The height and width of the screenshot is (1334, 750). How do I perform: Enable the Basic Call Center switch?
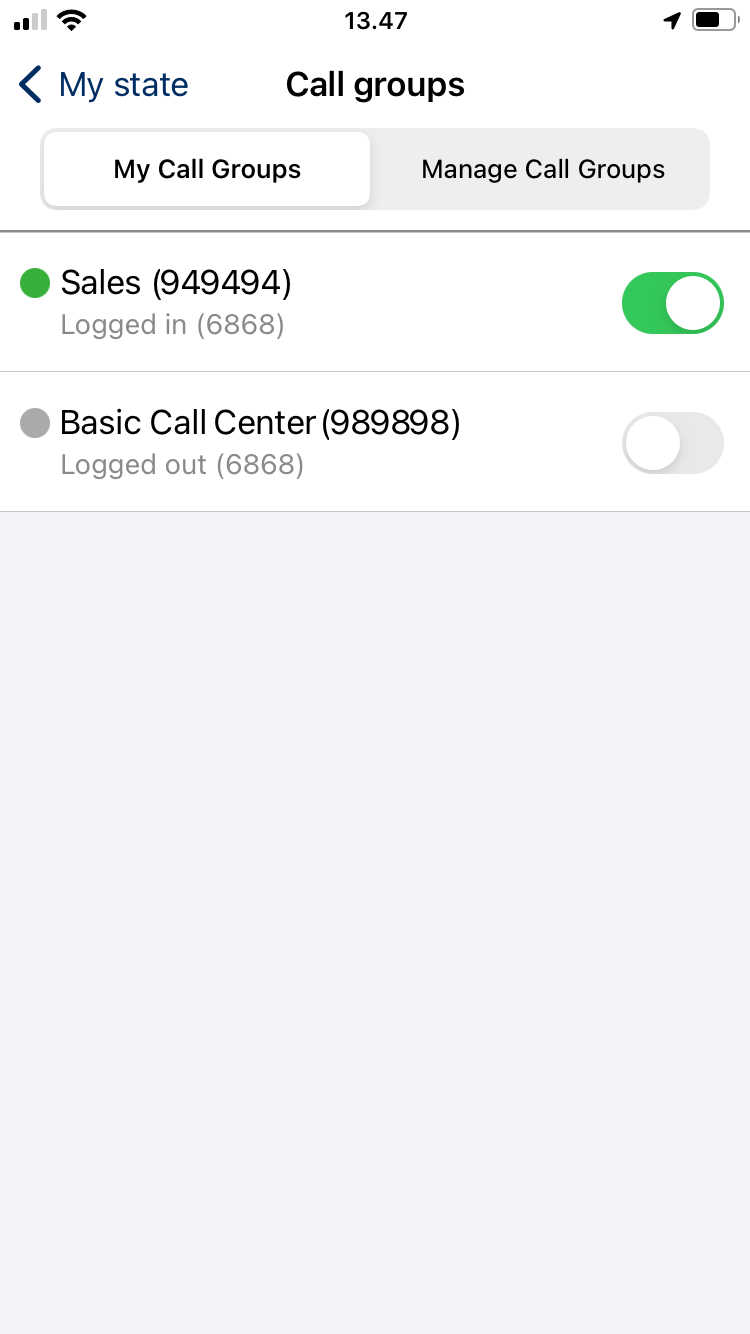click(672, 443)
